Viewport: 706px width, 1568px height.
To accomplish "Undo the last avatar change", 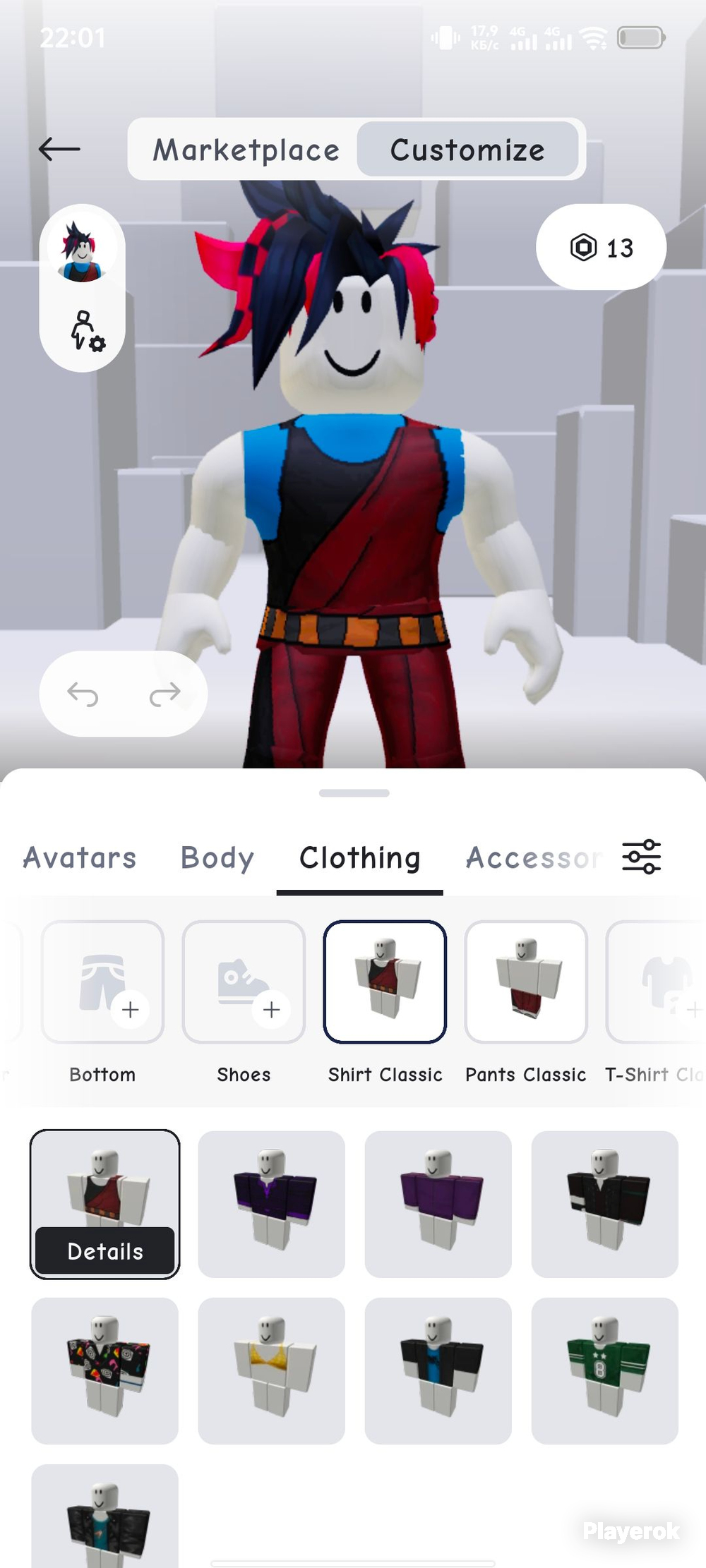I will (x=83, y=694).
